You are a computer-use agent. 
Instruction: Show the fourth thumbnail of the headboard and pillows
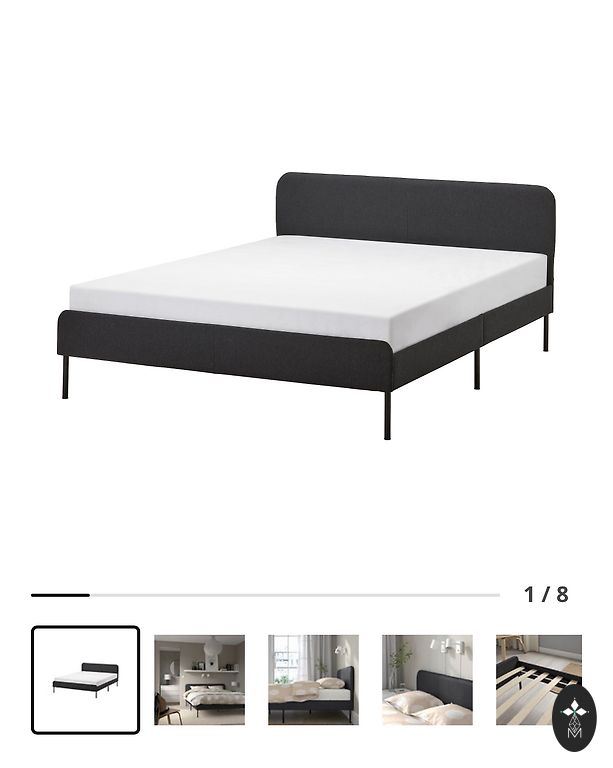tap(427, 680)
